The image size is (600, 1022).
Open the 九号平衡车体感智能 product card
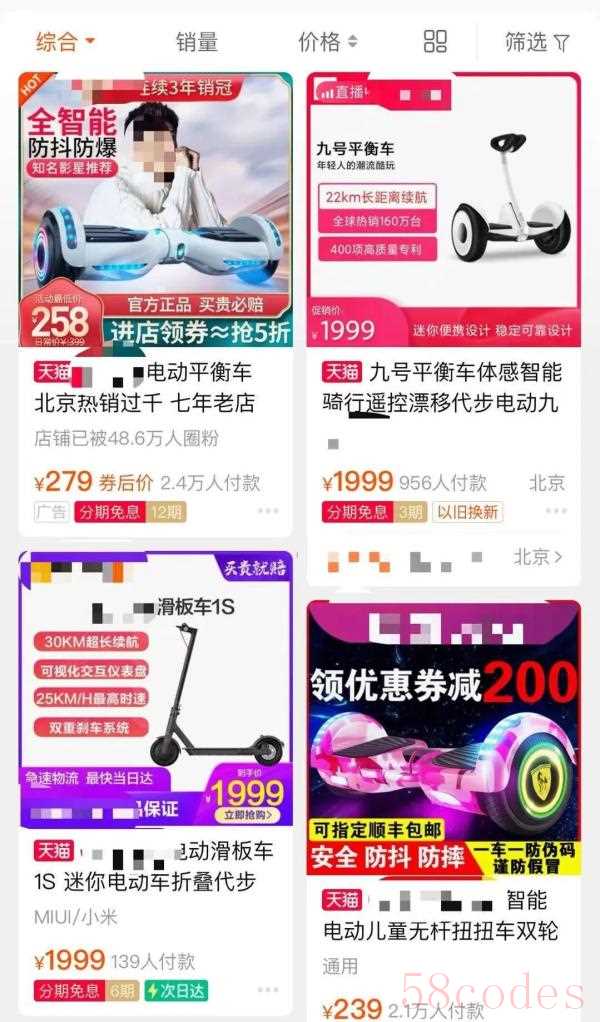tap(443, 388)
